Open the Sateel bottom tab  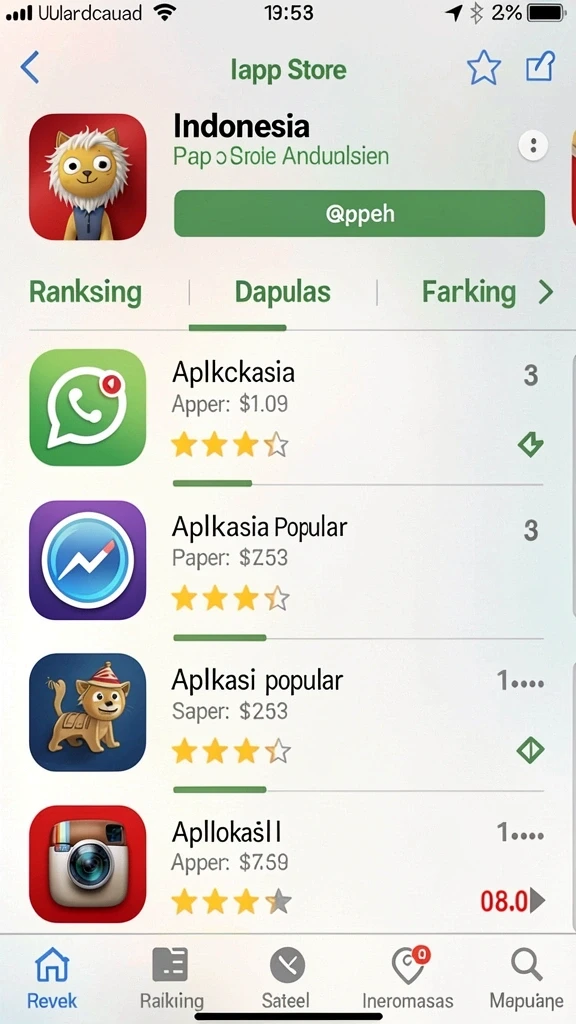click(x=287, y=977)
